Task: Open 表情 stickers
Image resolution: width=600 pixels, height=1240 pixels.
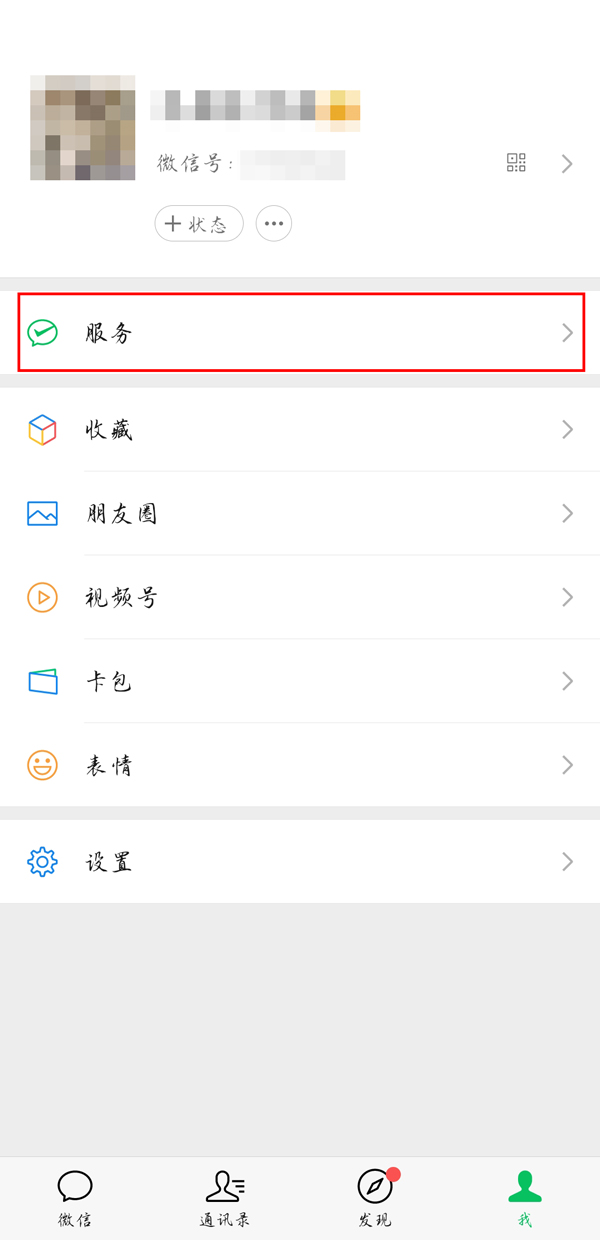Action: click(300, 766)
